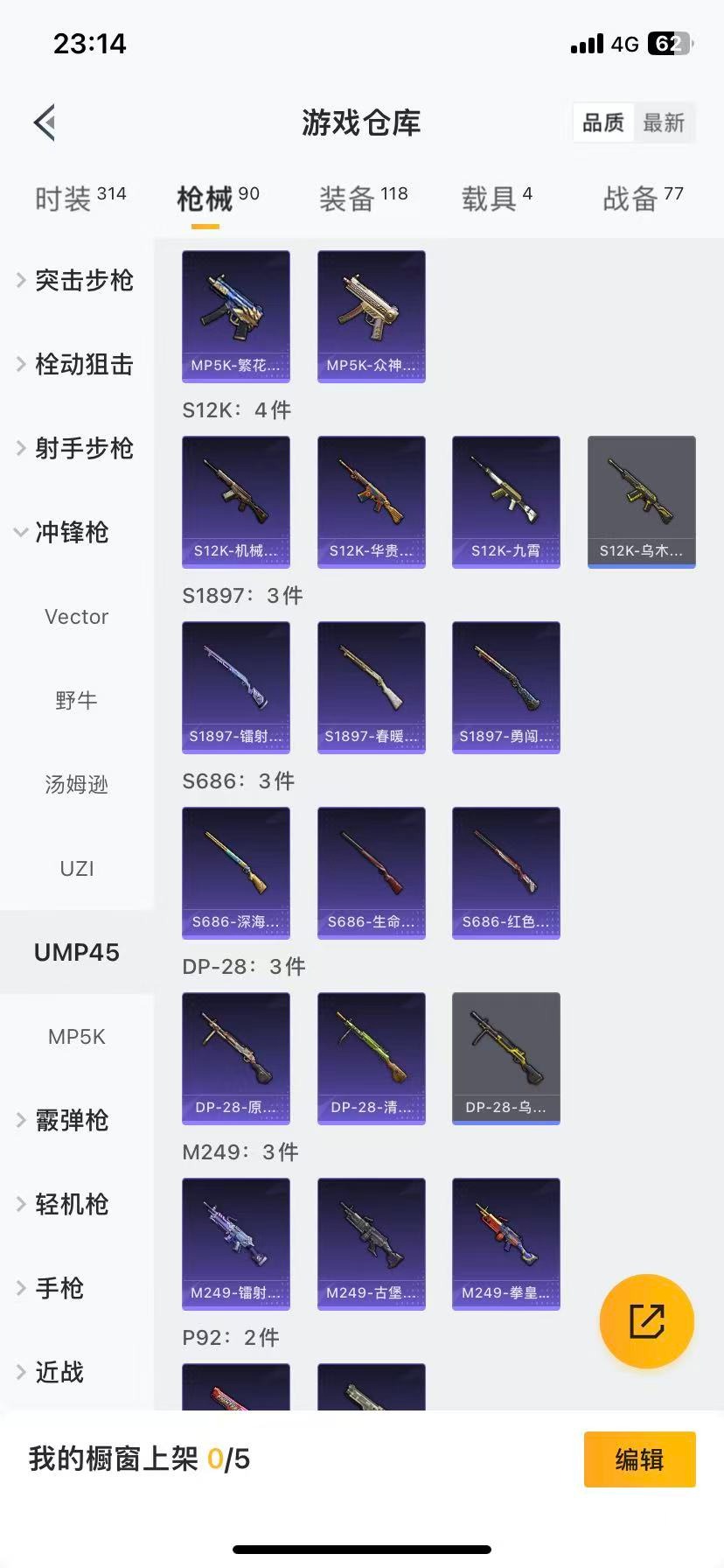Open the share/export floating button

[646, 1321]
